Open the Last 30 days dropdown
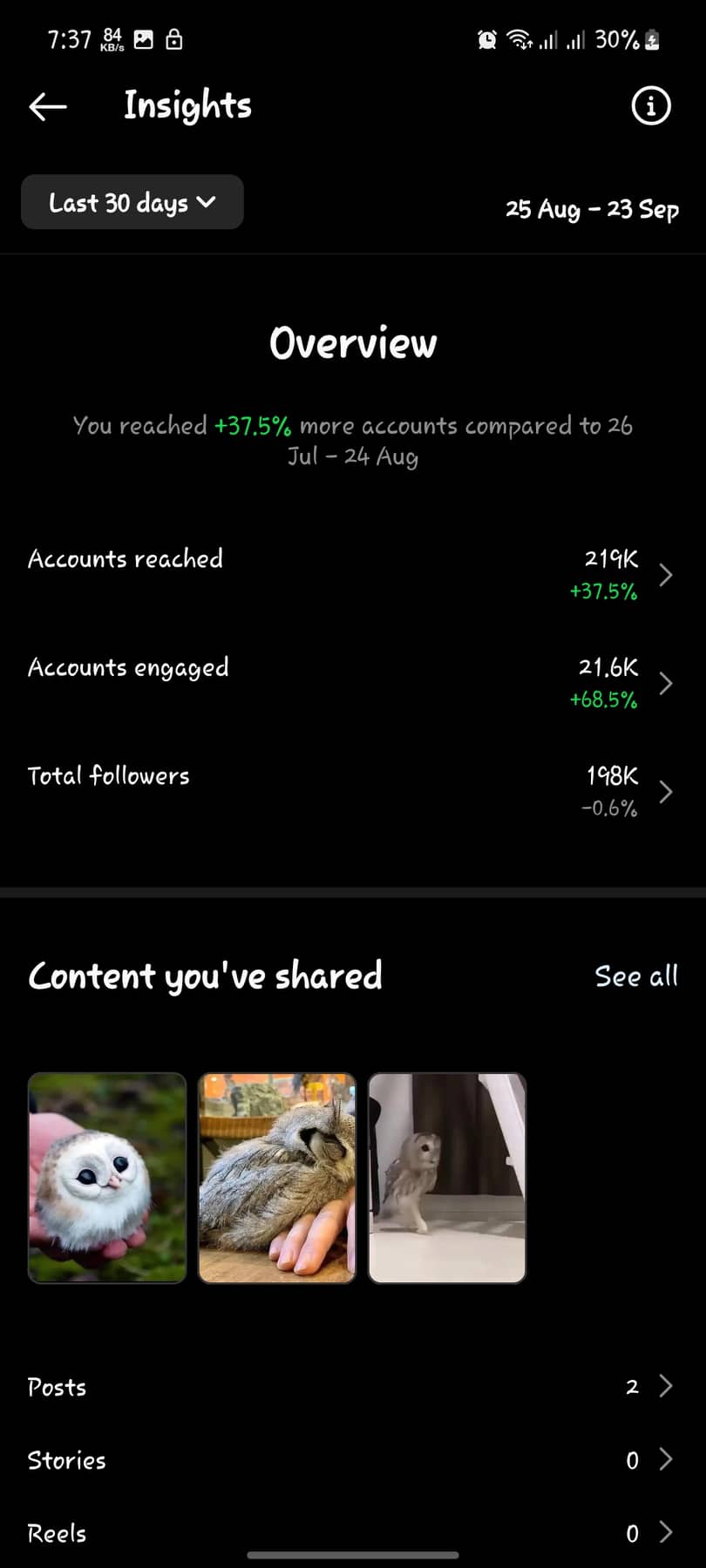The width and height of the screenshot is (706, 1568). [x=132, y=202]
